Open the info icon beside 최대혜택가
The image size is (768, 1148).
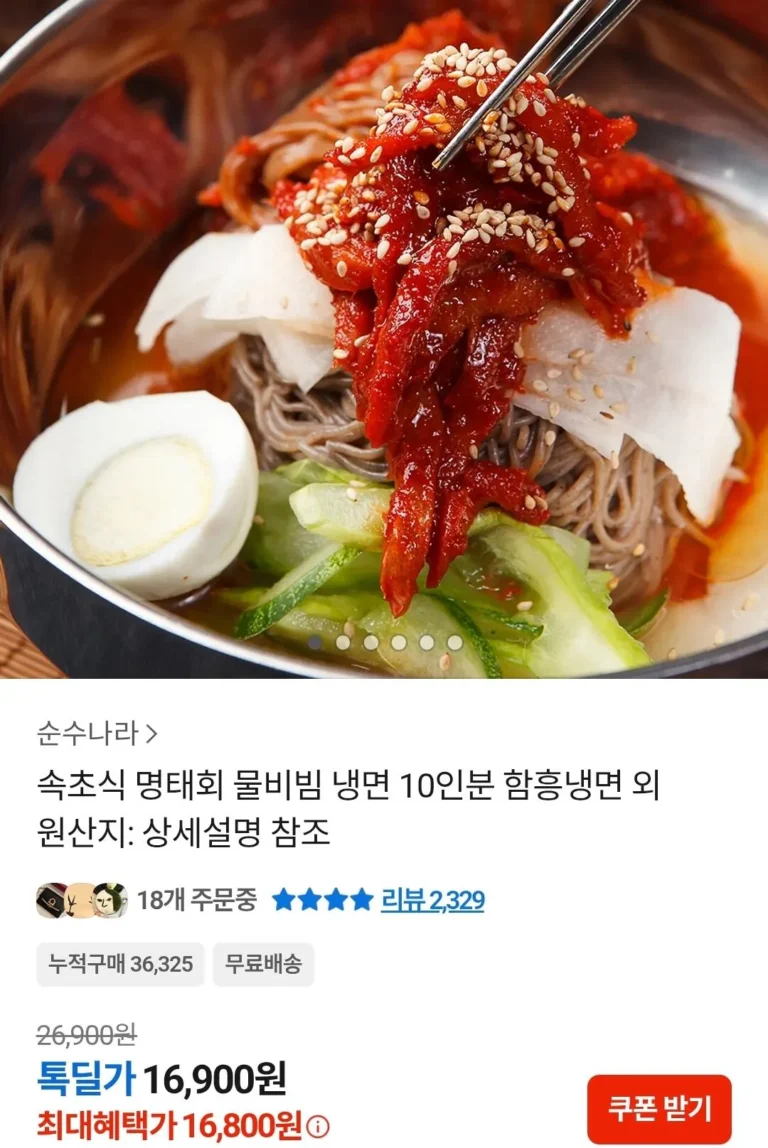318,1126
